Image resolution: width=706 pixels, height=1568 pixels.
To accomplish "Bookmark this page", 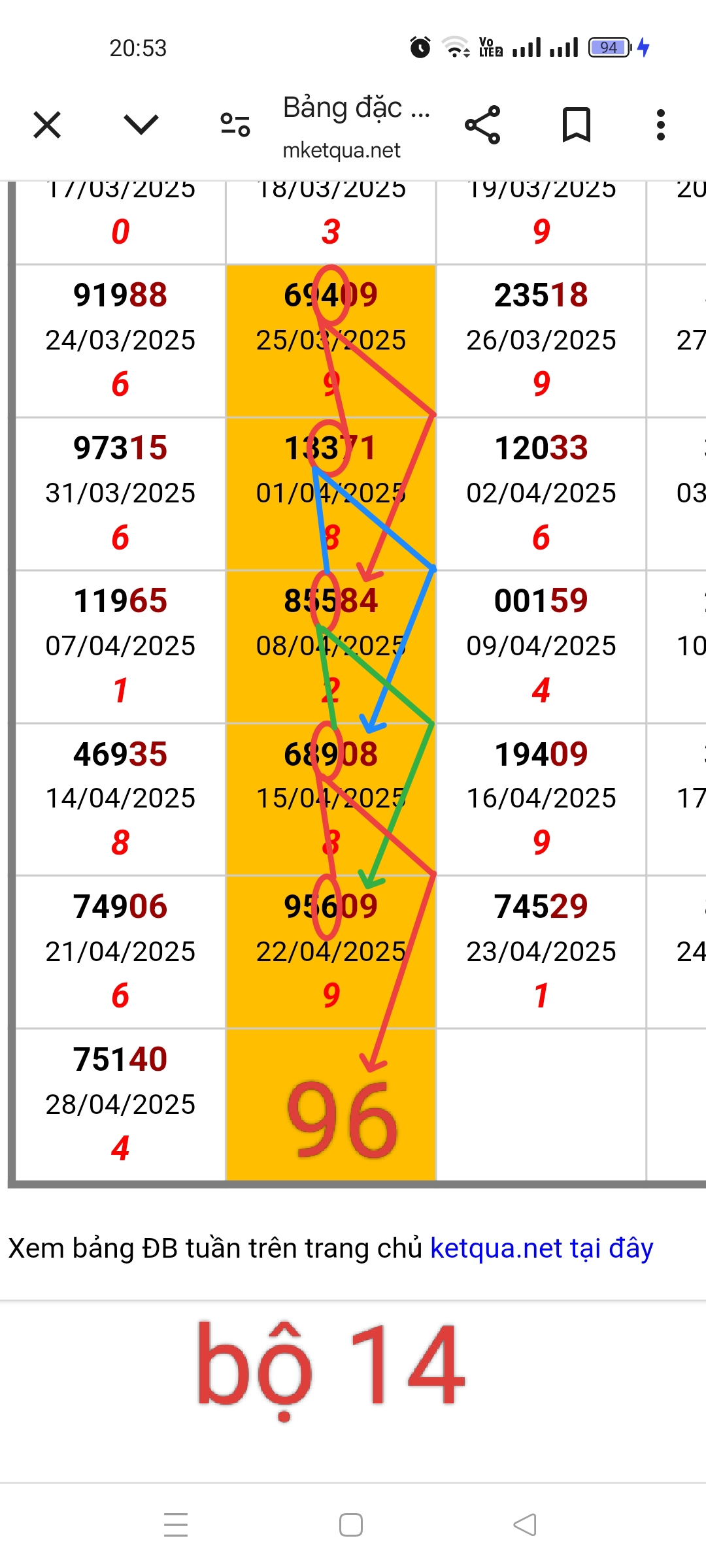I will [x=576, y=125].
